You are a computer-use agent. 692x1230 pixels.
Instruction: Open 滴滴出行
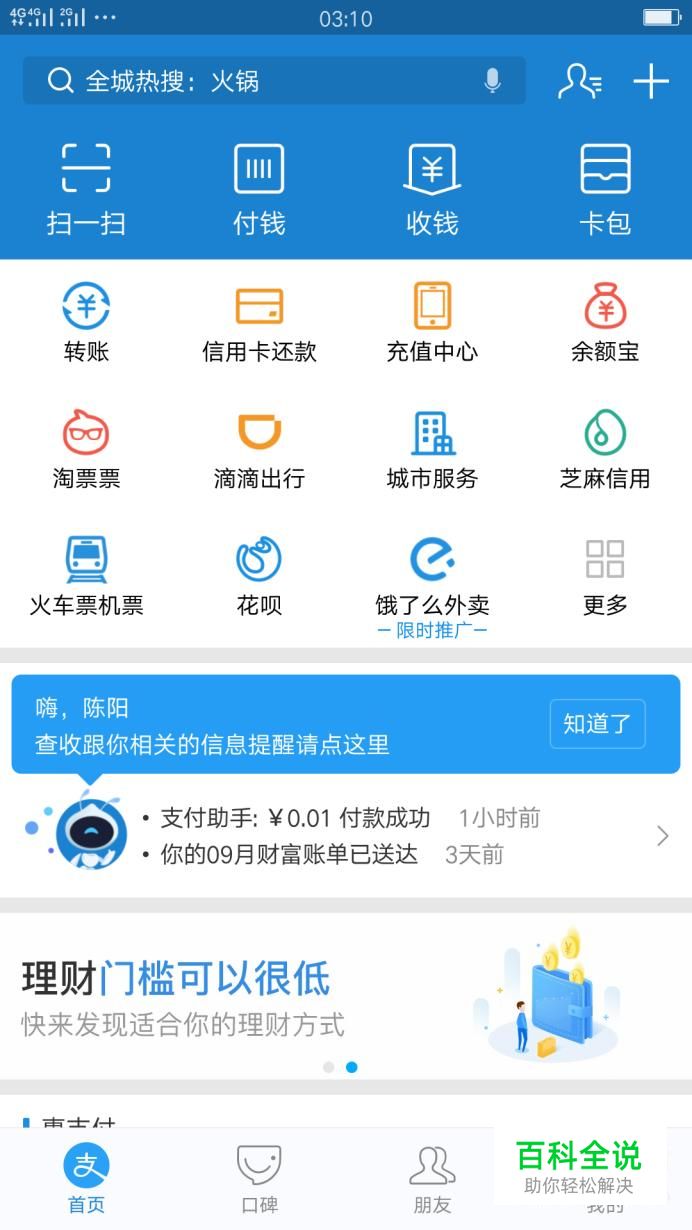[259, 450]
